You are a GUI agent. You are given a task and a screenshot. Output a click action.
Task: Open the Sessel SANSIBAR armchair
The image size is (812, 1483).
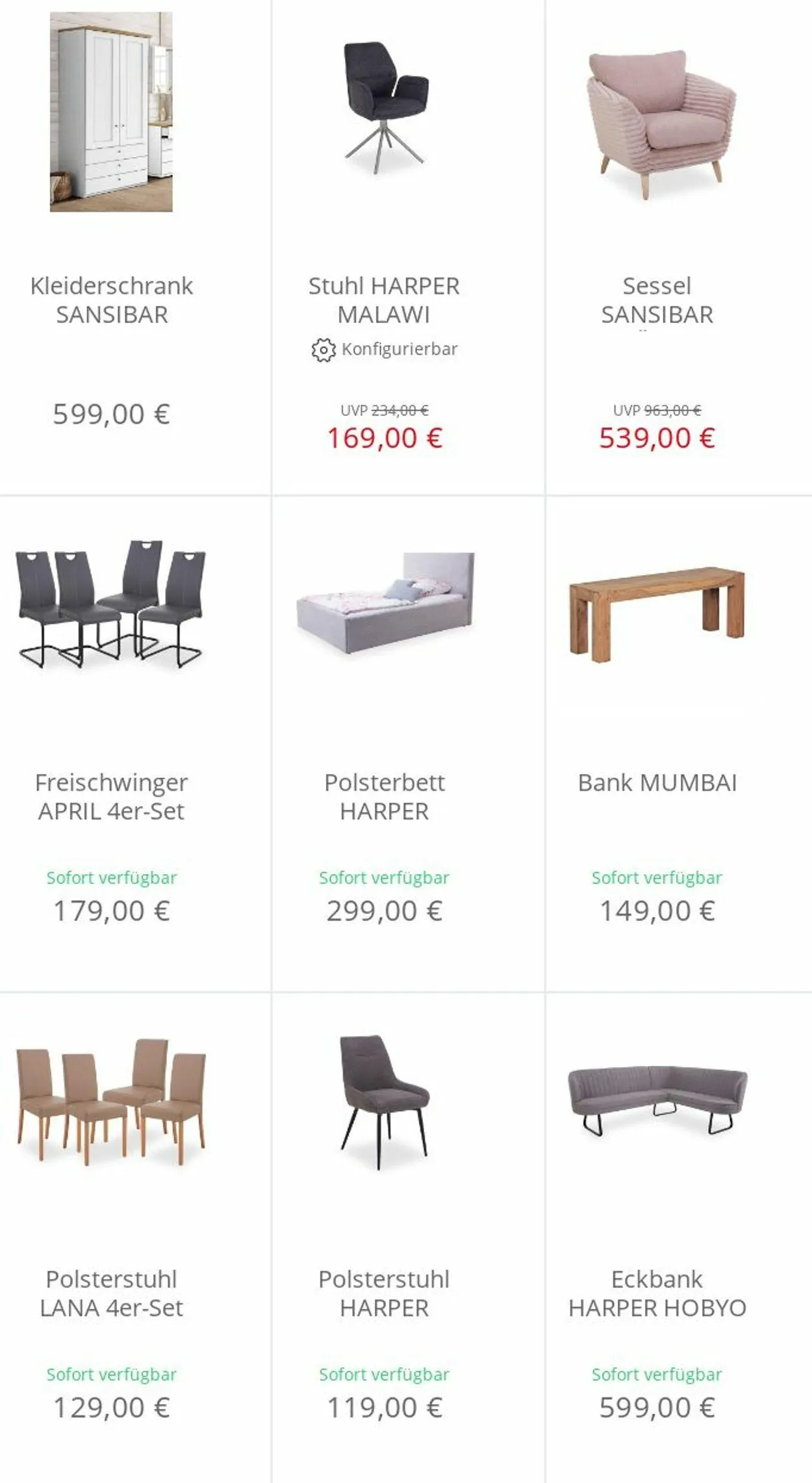(657, 300)
